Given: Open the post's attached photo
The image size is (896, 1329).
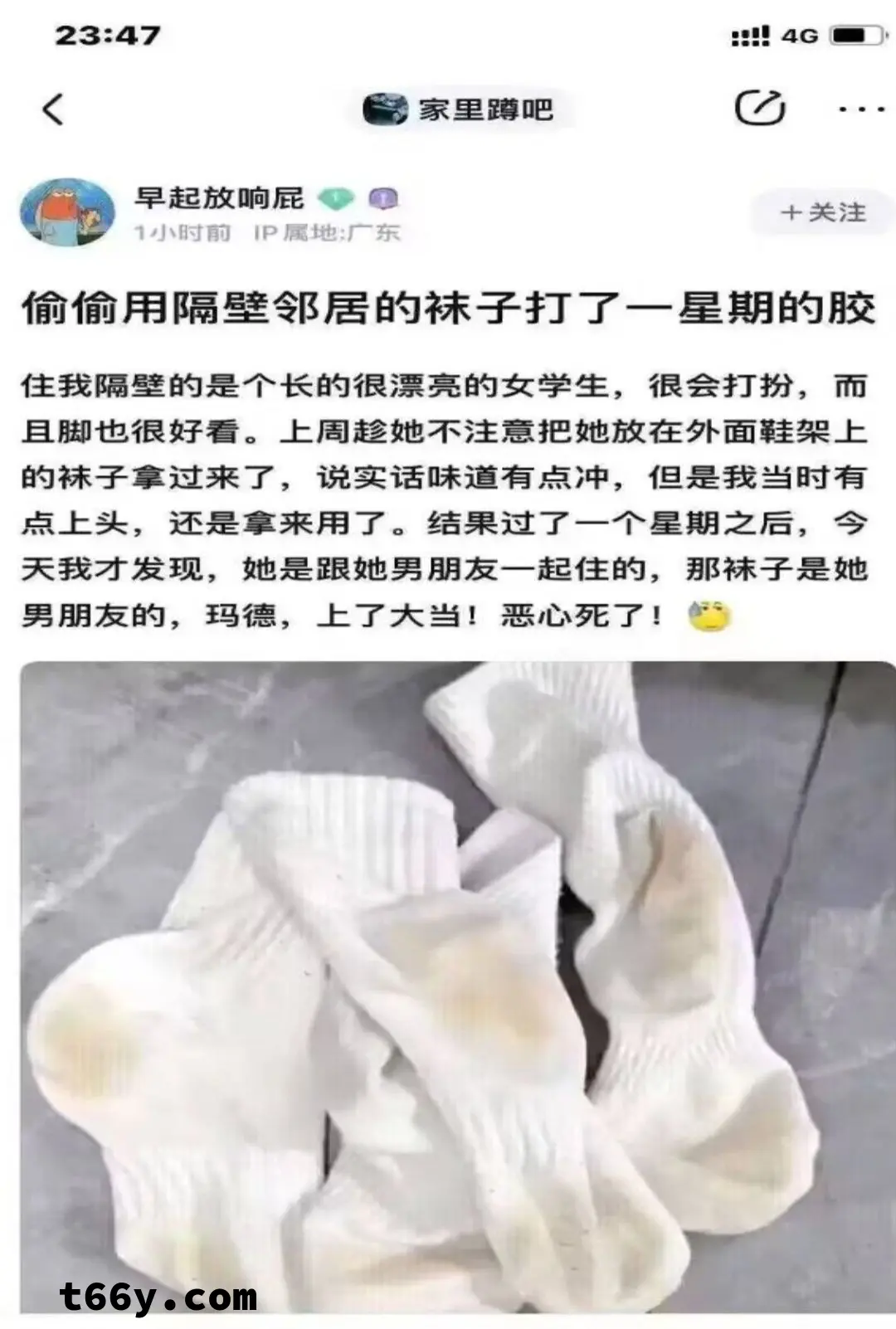Looking at the screenshot, I should 456,986.
